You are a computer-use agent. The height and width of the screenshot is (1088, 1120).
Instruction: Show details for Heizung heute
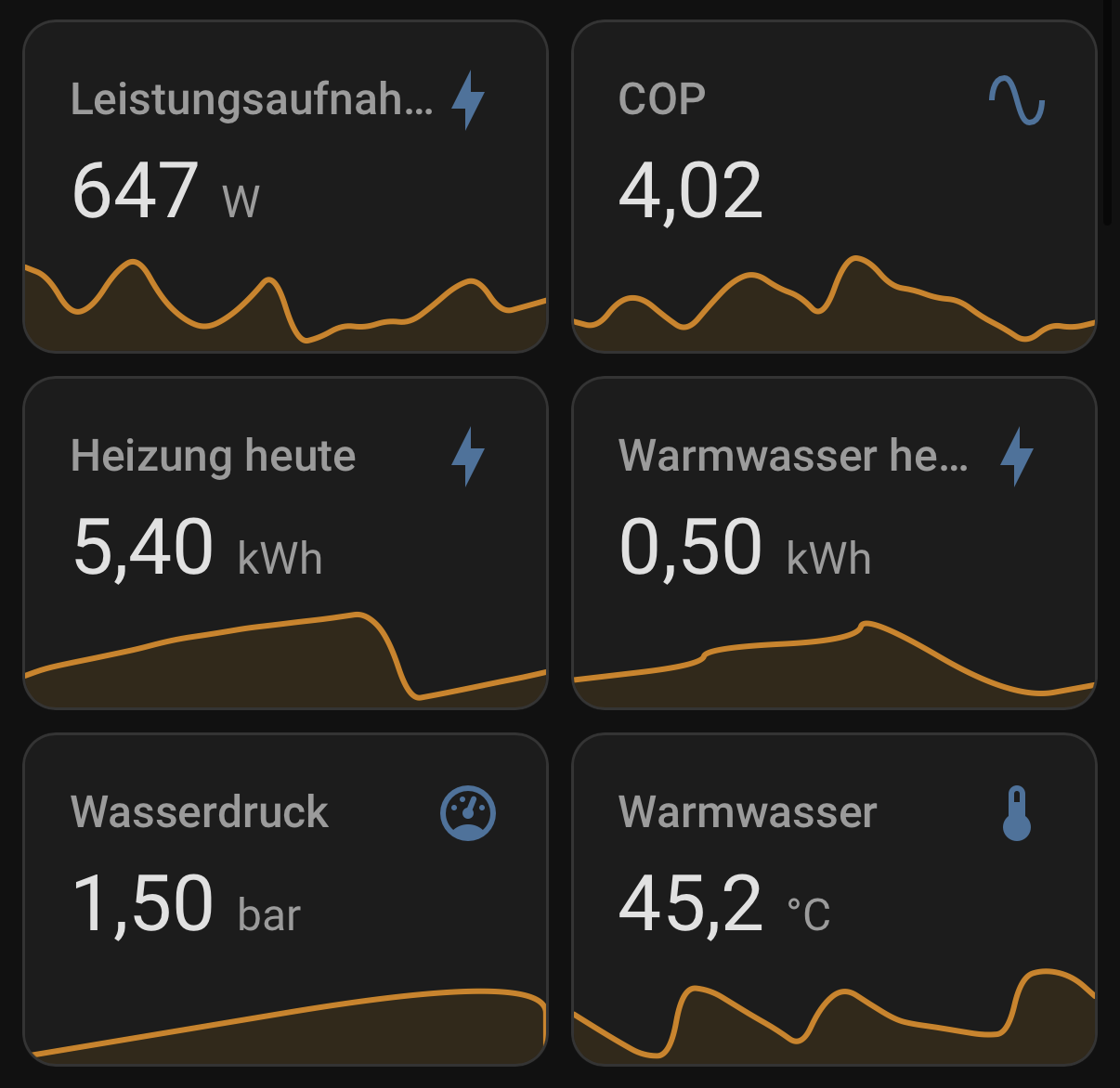tap(285, 543)
